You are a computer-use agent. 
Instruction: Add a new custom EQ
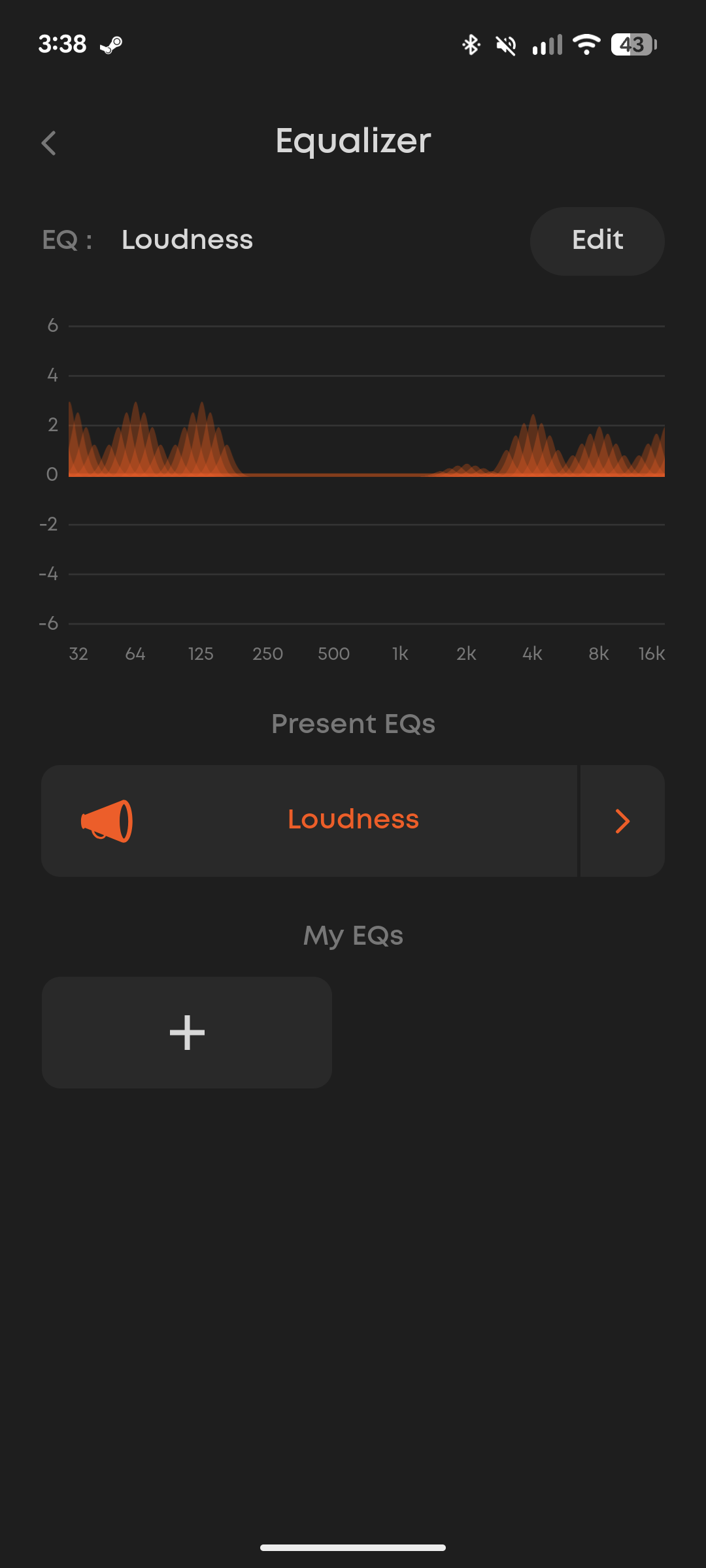coord(187,1033)
